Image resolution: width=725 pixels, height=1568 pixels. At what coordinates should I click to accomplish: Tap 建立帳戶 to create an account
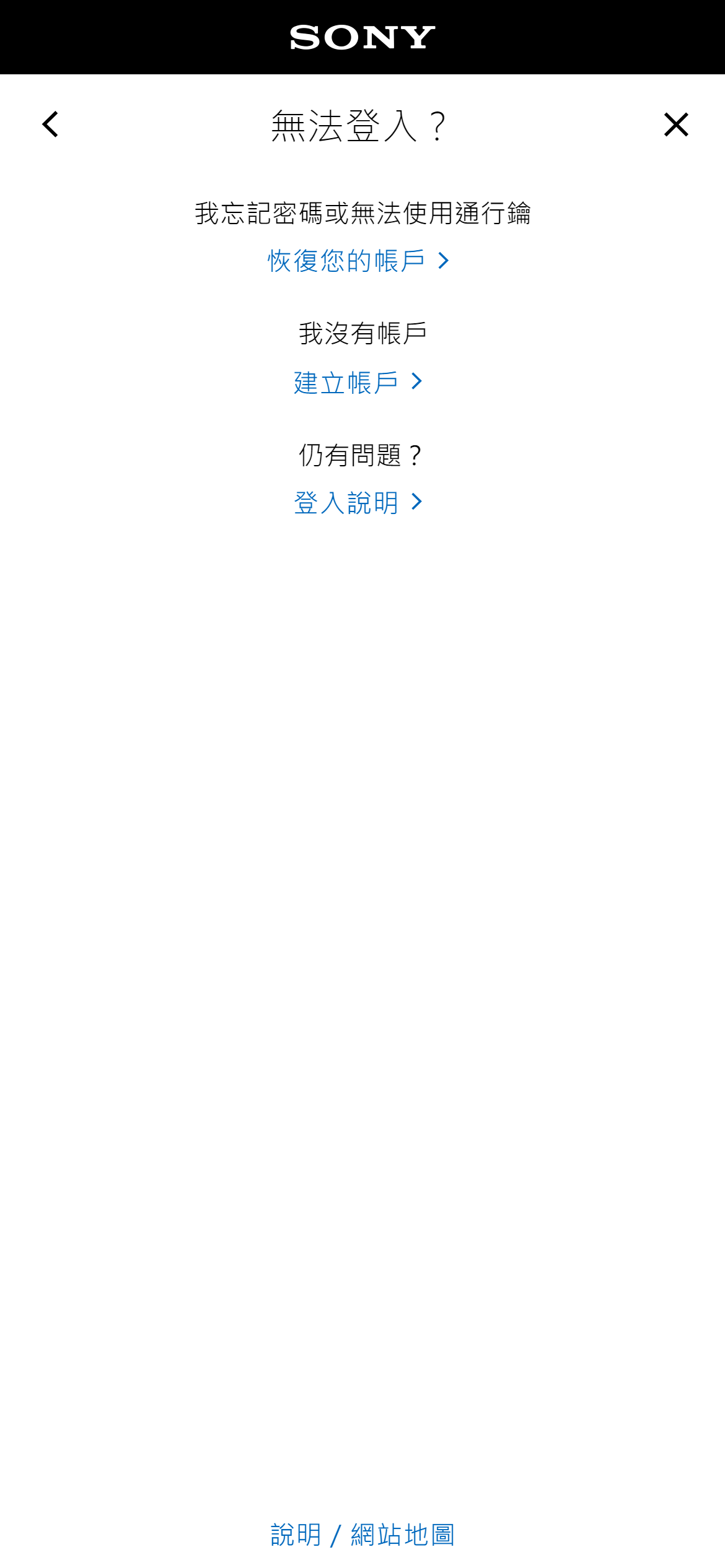pyautogui.click(x=358, y=383)
